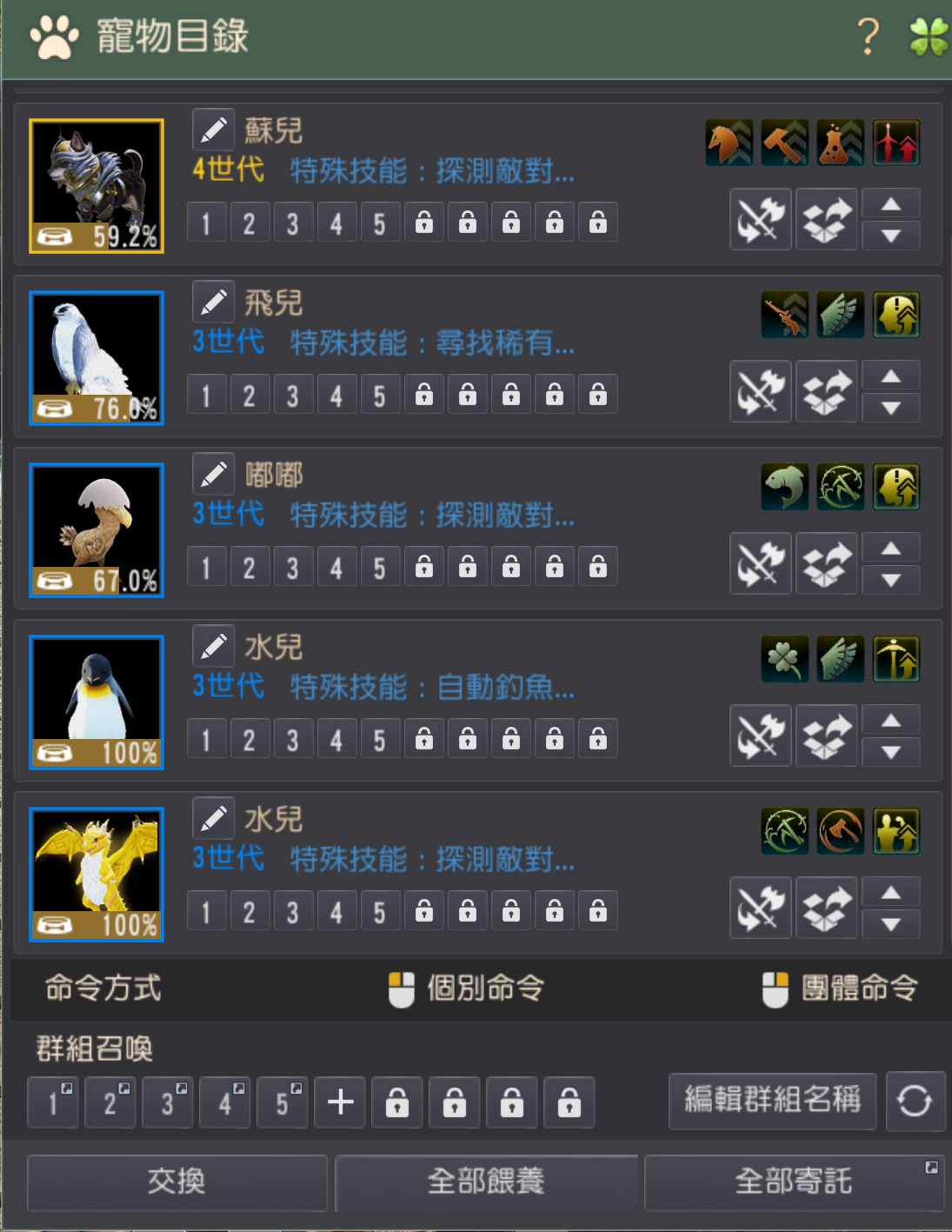Tap the box-with-arrows icon for 蘇兒
The width and height of the screenshot is (952, 1232).
coord(826,219)
